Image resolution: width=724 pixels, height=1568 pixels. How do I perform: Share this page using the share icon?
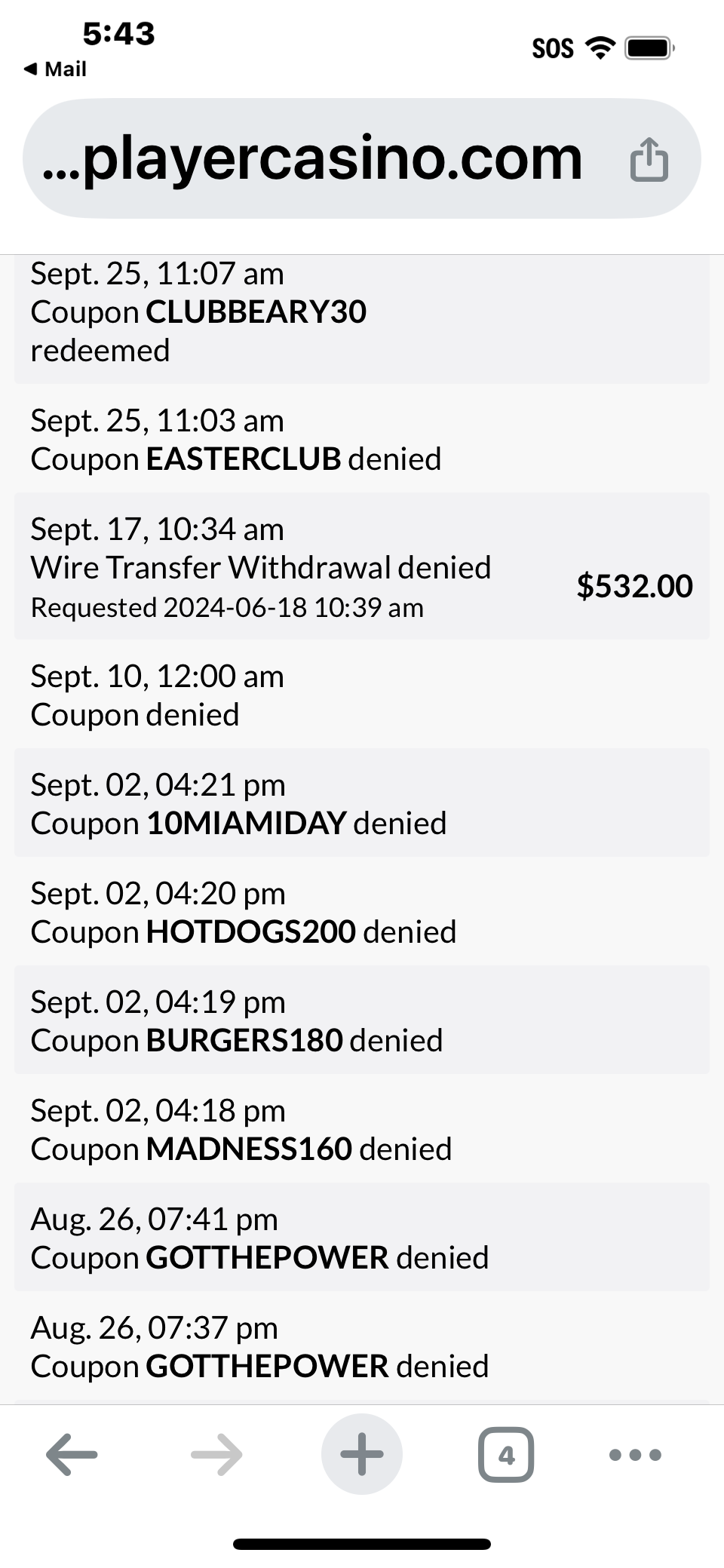[x=649, y=159]
